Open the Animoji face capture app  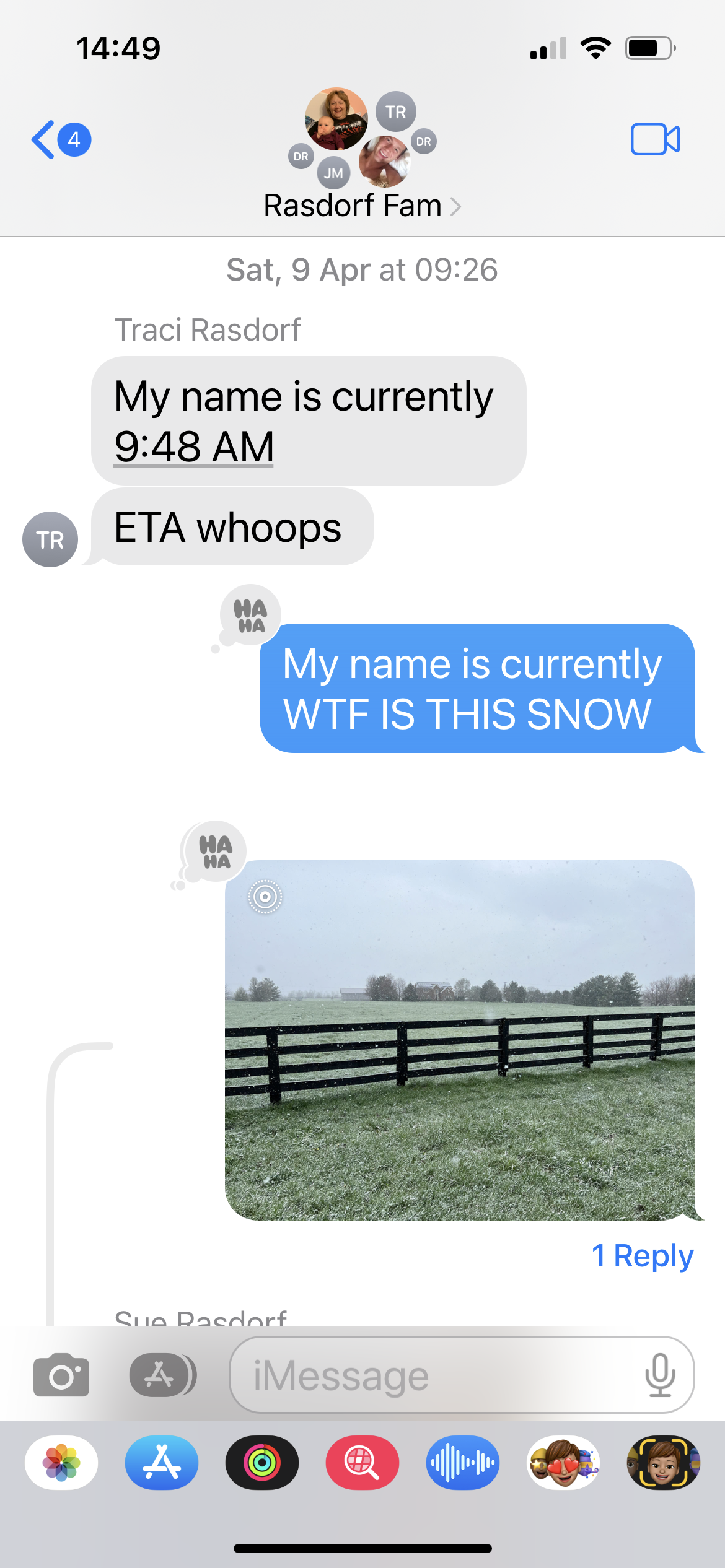pos(664,1462)
